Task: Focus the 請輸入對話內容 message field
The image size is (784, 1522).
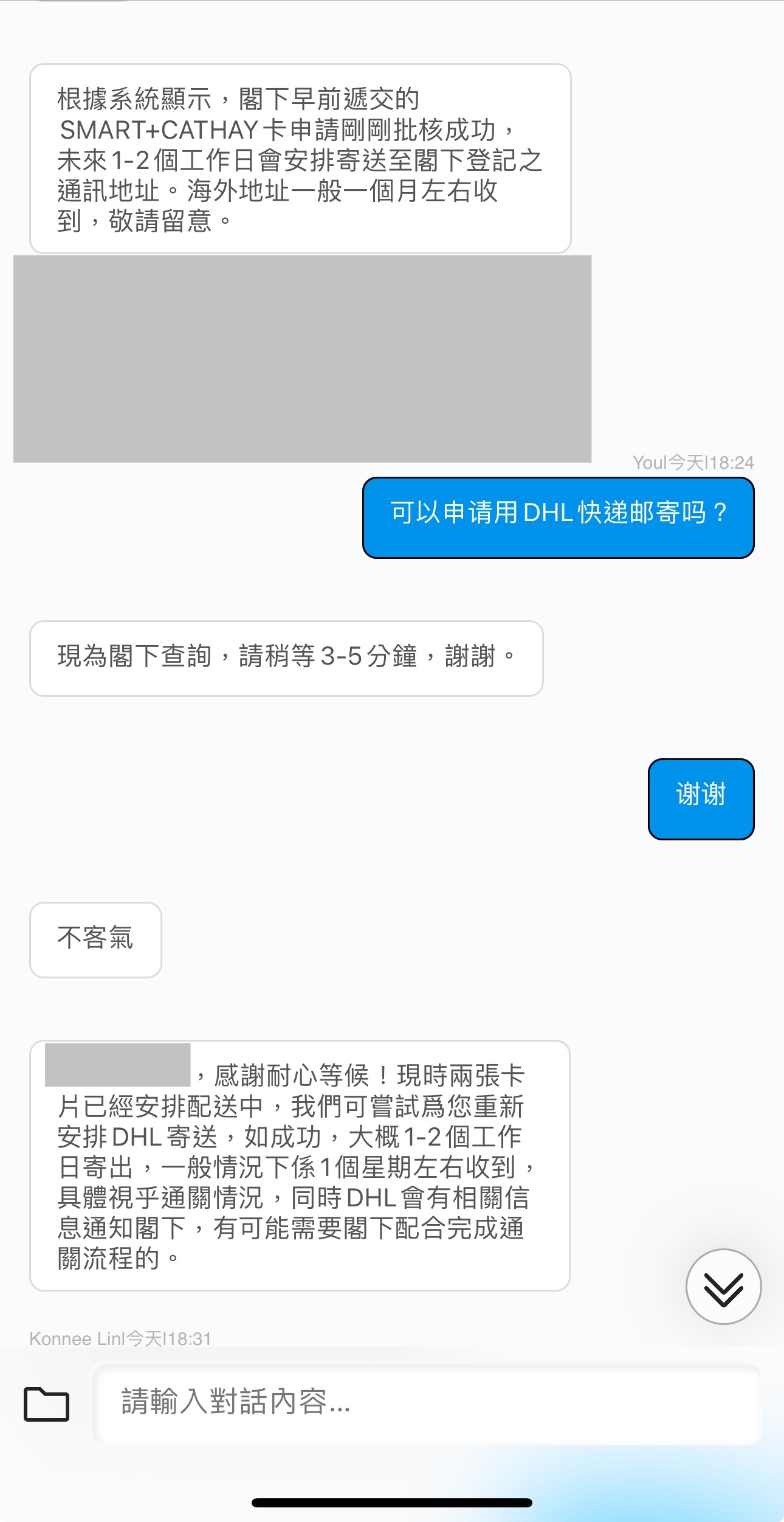Action: pos(426,1403)
